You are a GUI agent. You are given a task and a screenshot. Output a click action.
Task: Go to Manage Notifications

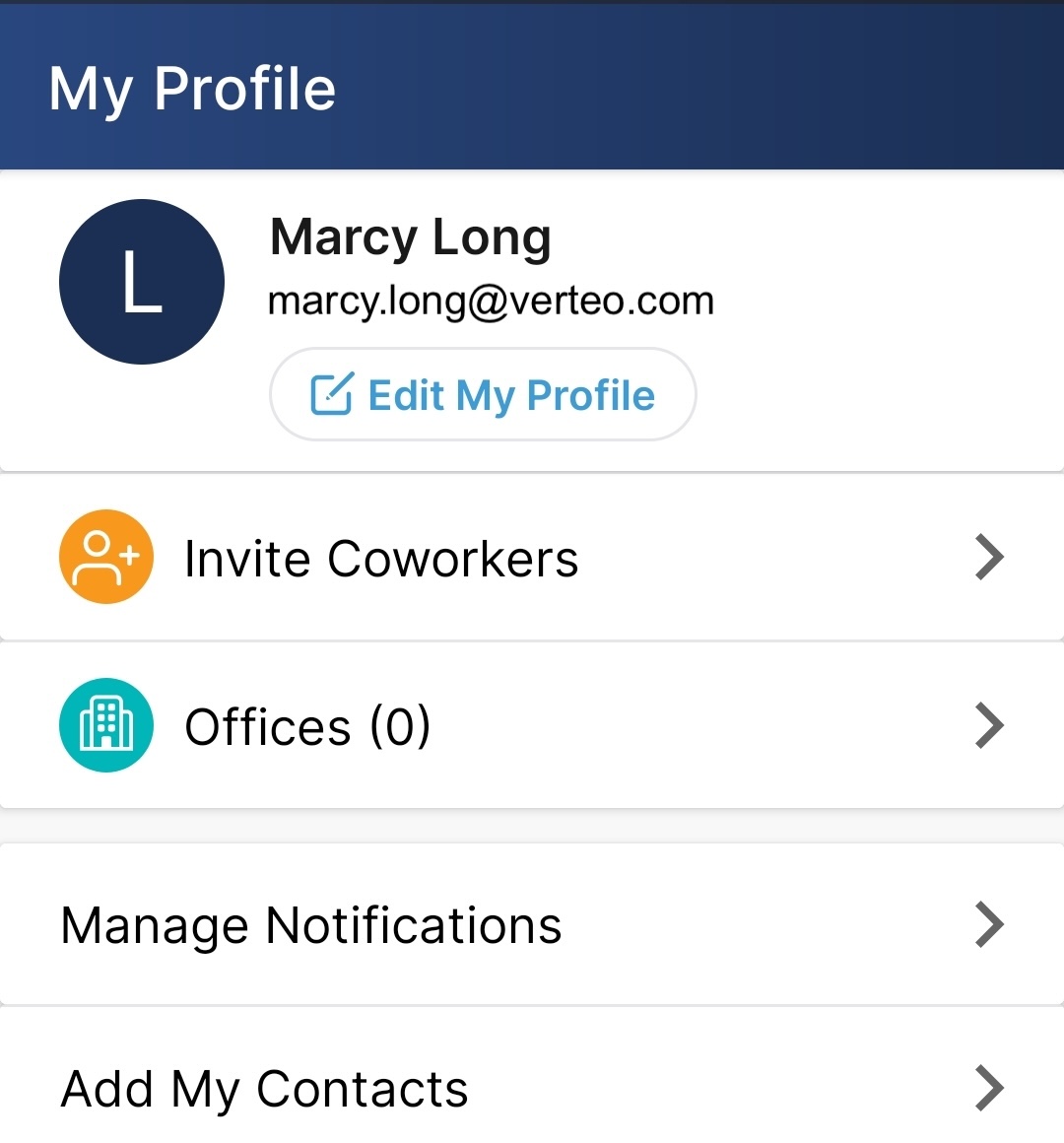pos(532,925)
